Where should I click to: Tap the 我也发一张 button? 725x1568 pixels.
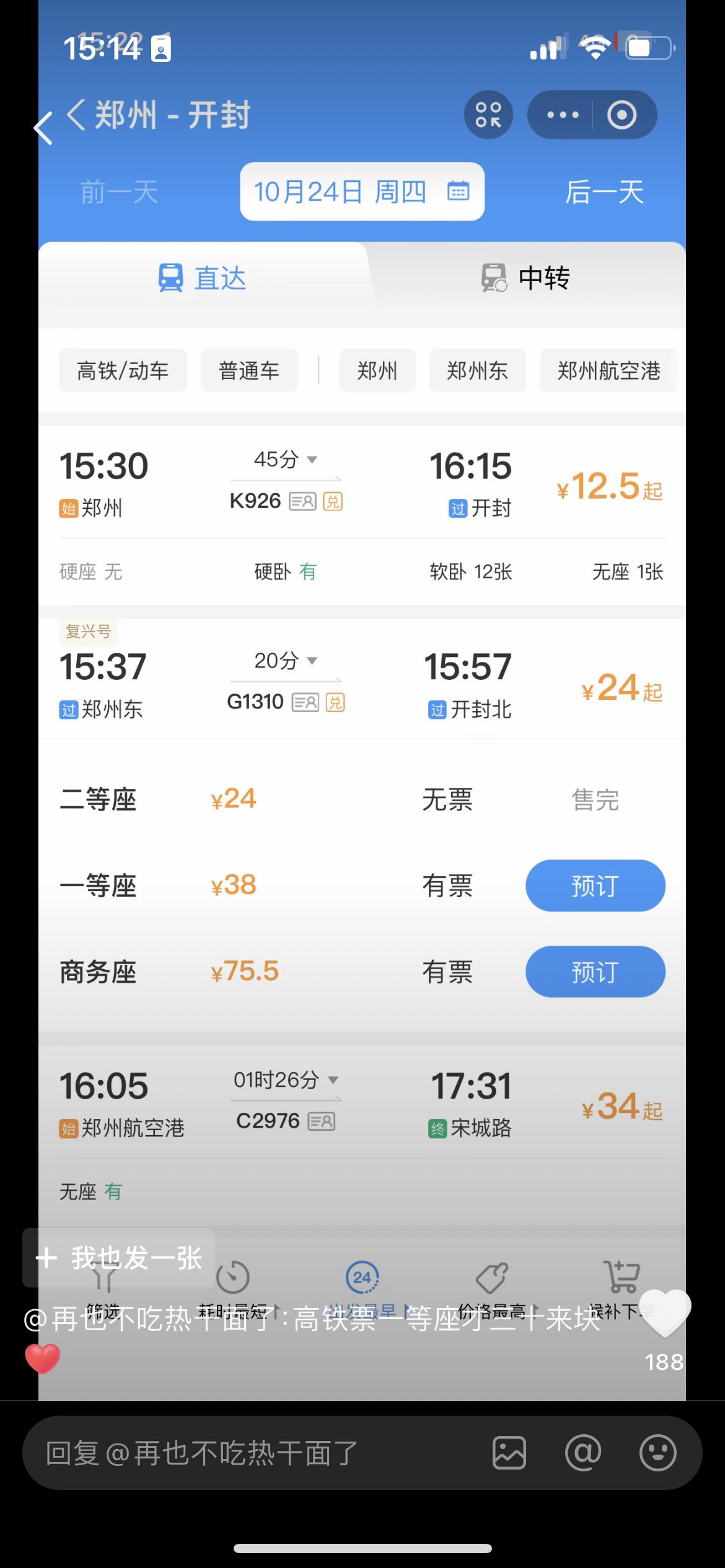[119, 1258]
